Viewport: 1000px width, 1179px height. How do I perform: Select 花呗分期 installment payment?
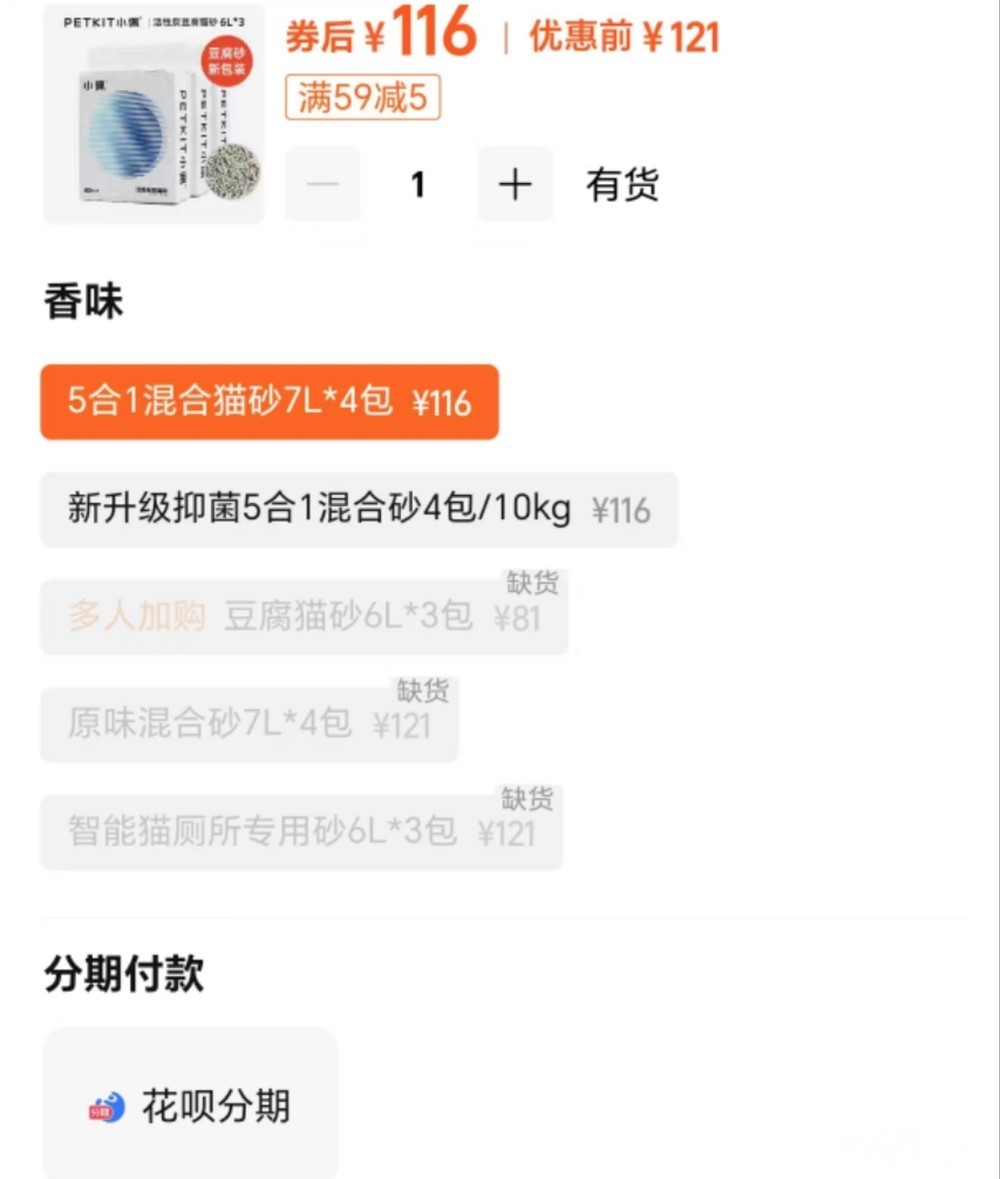coord(190,1105)
